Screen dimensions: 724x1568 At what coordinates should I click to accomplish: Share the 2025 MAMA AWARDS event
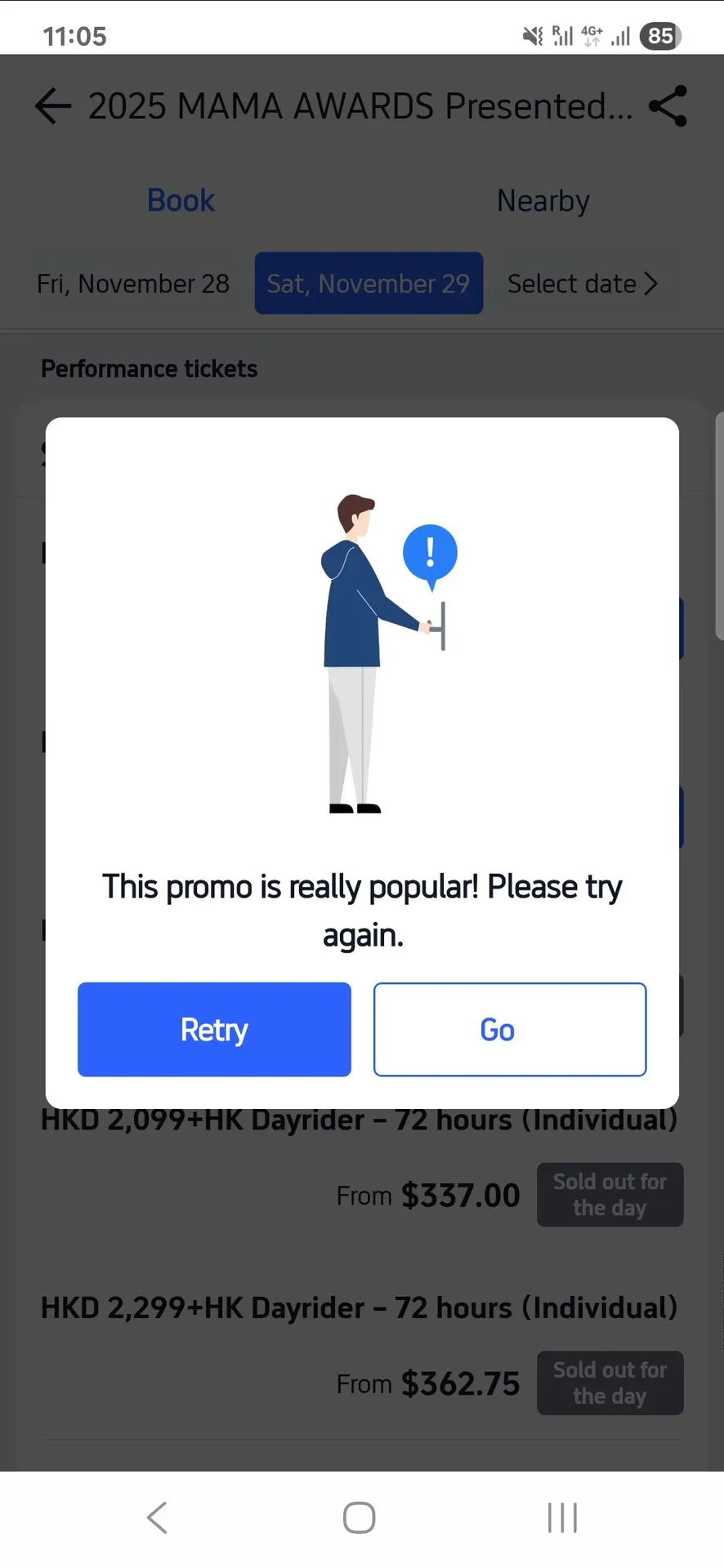(668, 106)
